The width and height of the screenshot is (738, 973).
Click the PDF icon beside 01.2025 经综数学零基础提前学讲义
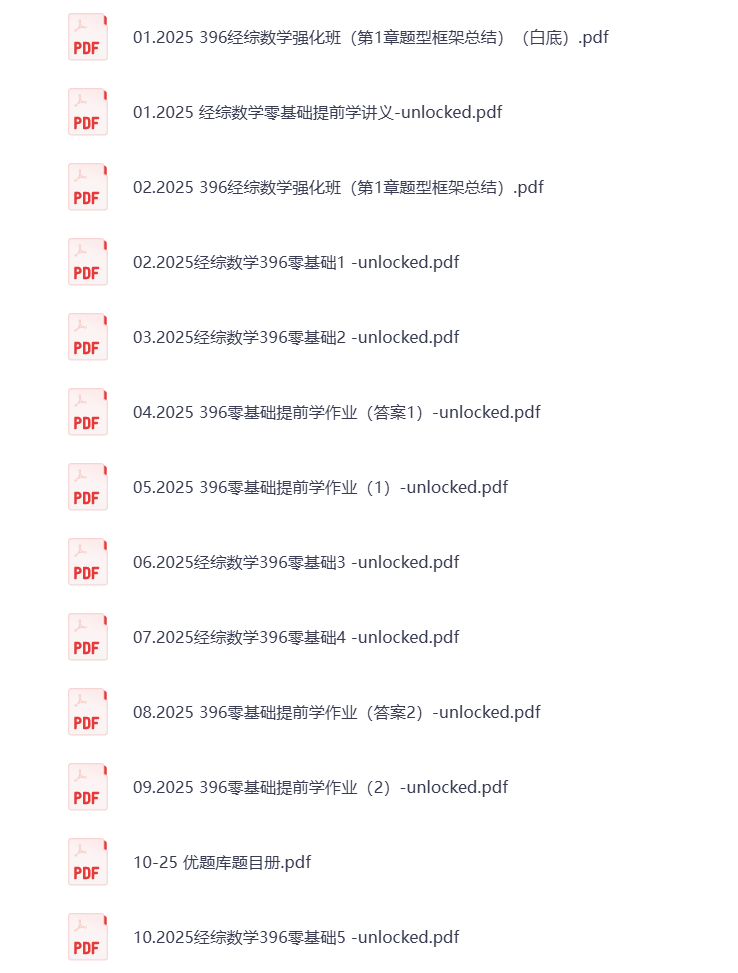coord(87,112)
